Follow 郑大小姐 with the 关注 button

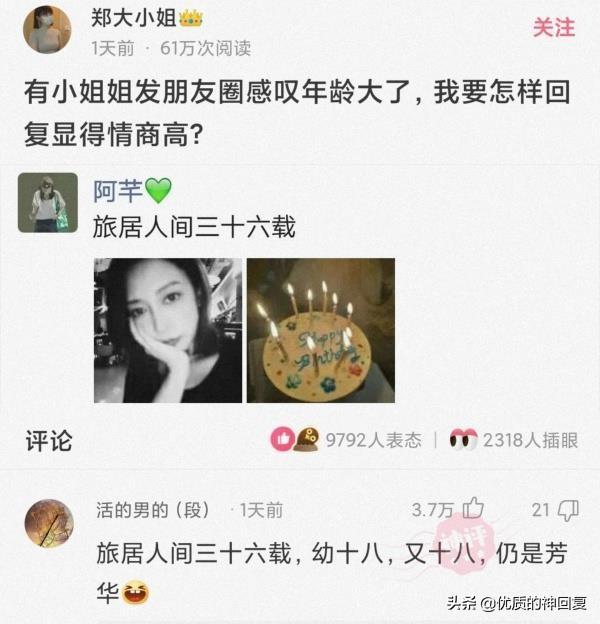pos(553,27)
